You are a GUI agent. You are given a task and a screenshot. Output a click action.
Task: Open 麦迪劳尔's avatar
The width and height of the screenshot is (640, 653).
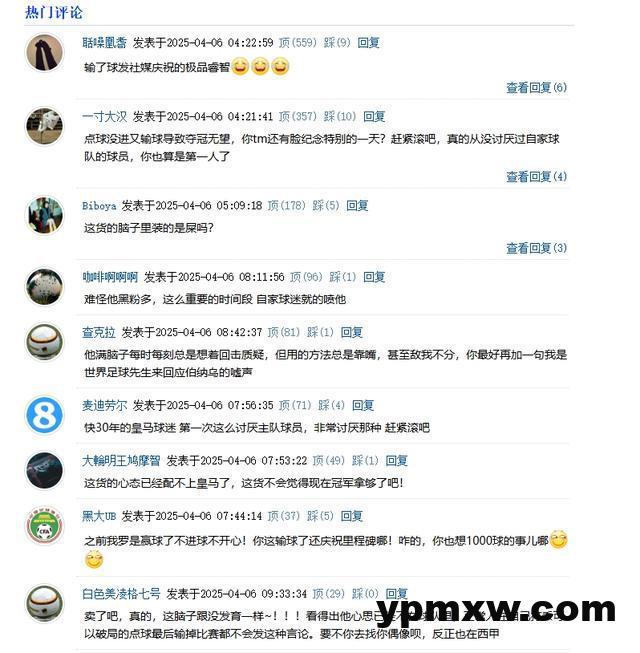click(44, 414)
